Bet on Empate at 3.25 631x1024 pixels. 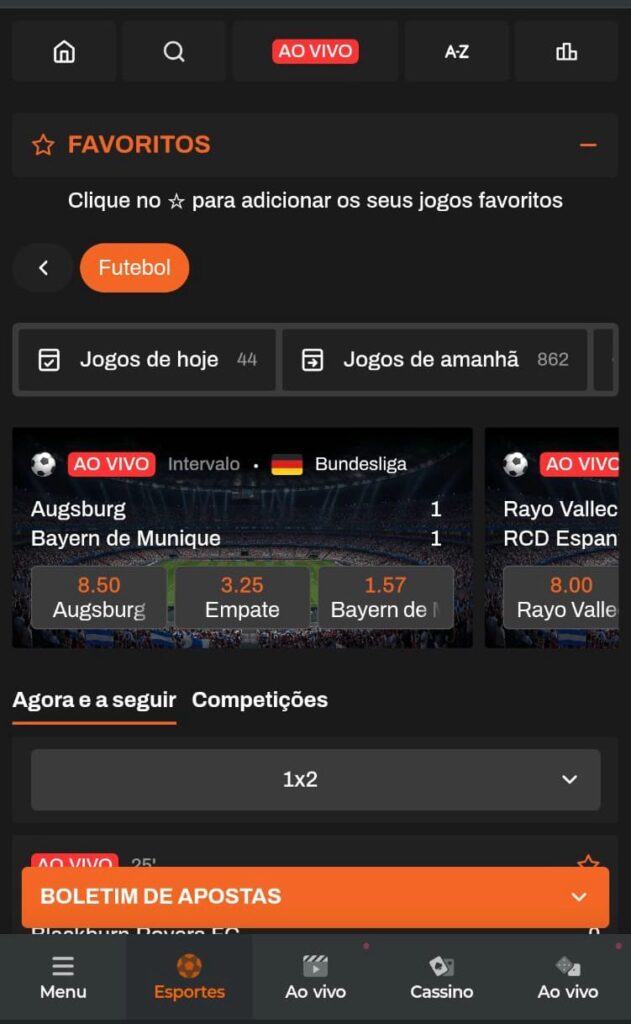click(242, 597)
